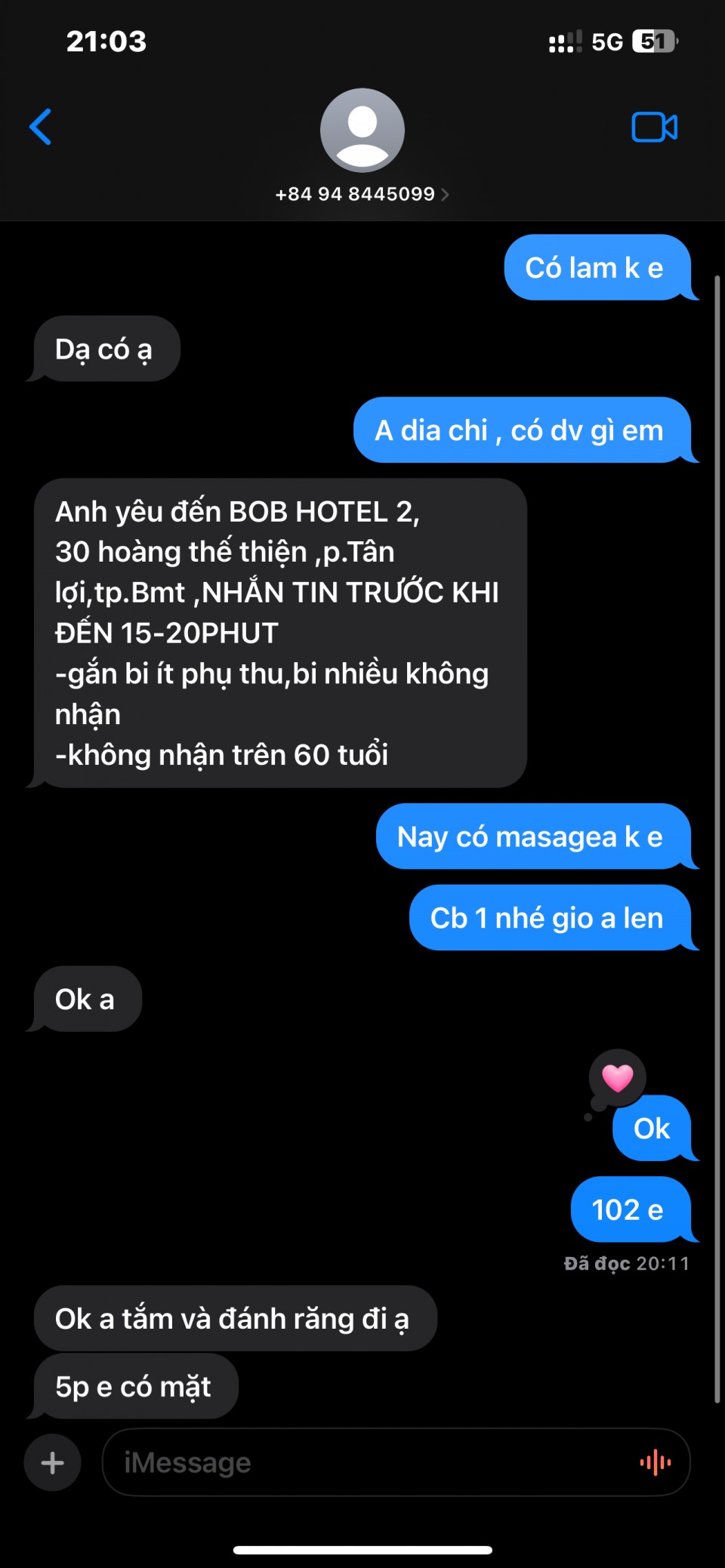This screenshot has height=1568, width=725.
Task: Start a FaceTime video call
Action: (x=654, y=127)
